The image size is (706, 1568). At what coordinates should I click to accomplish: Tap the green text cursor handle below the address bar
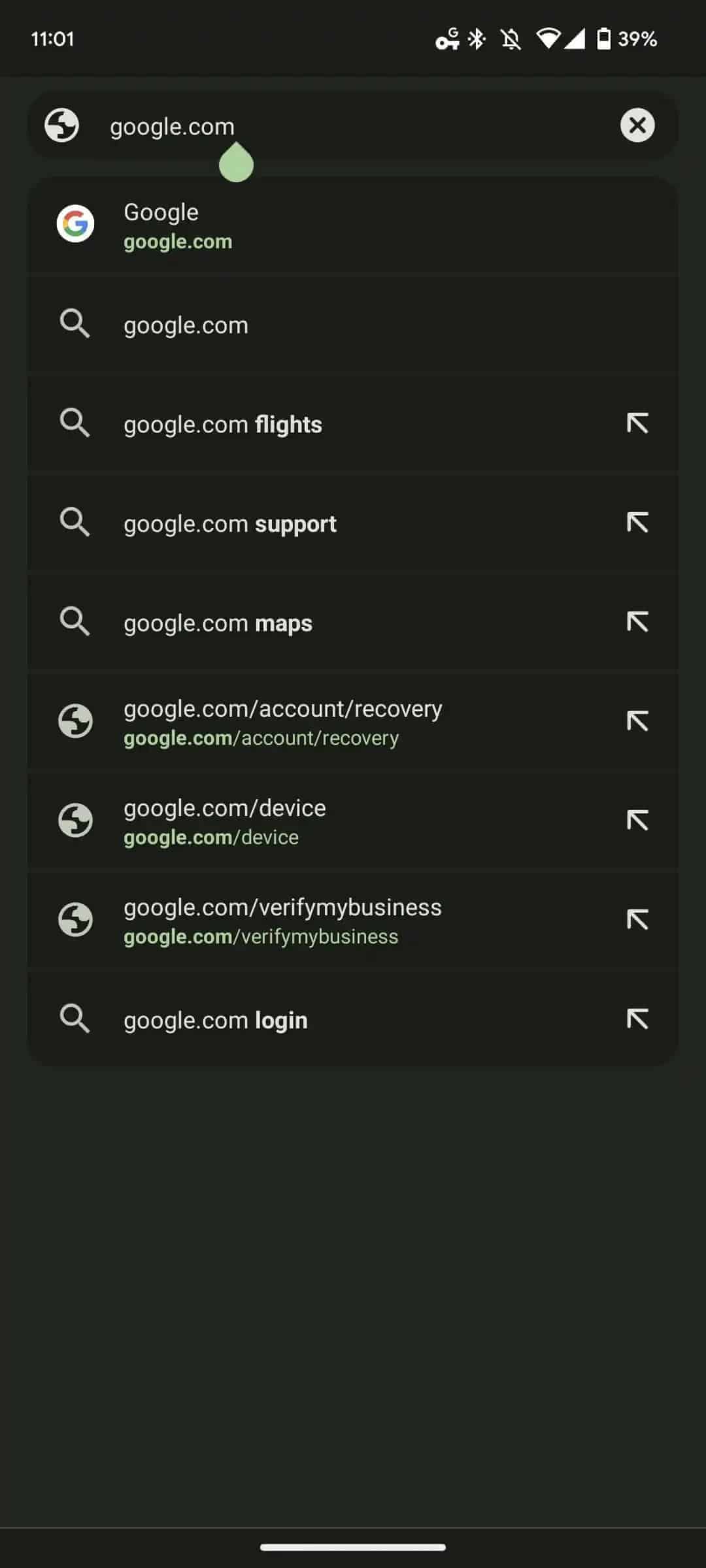pyautogui.click(x=237, y=163)
